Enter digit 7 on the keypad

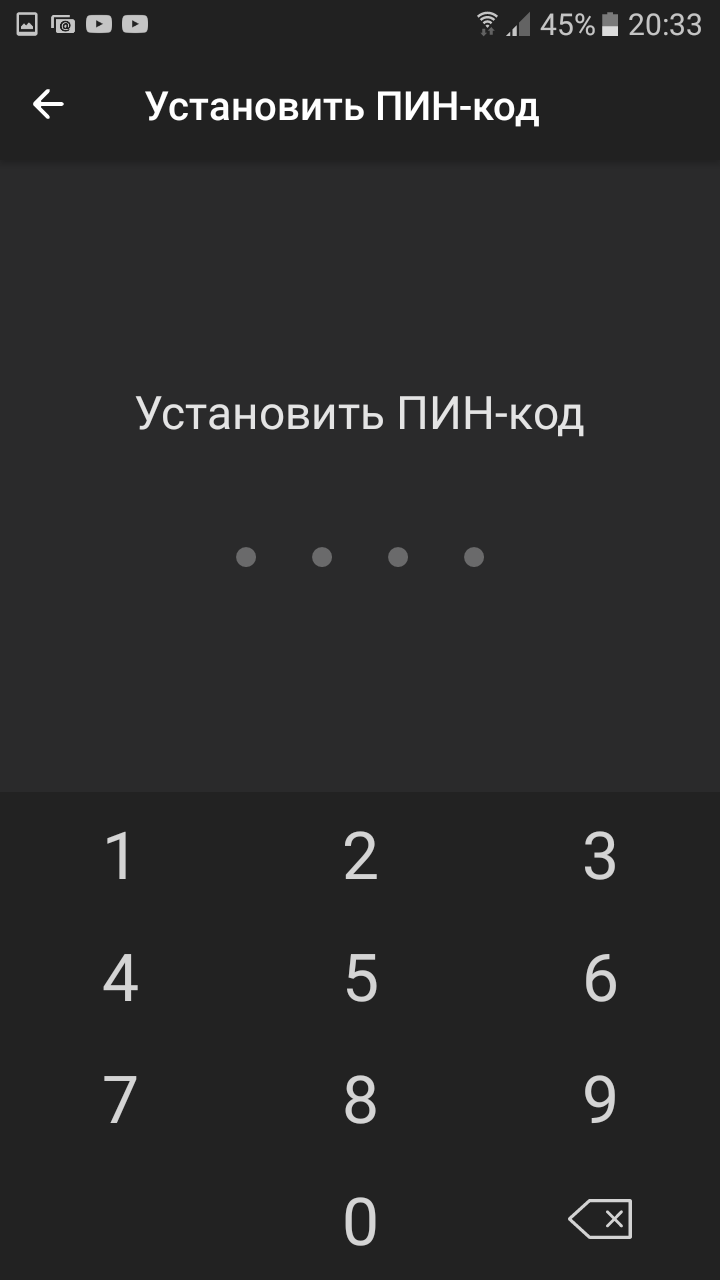coord(120,1101)
